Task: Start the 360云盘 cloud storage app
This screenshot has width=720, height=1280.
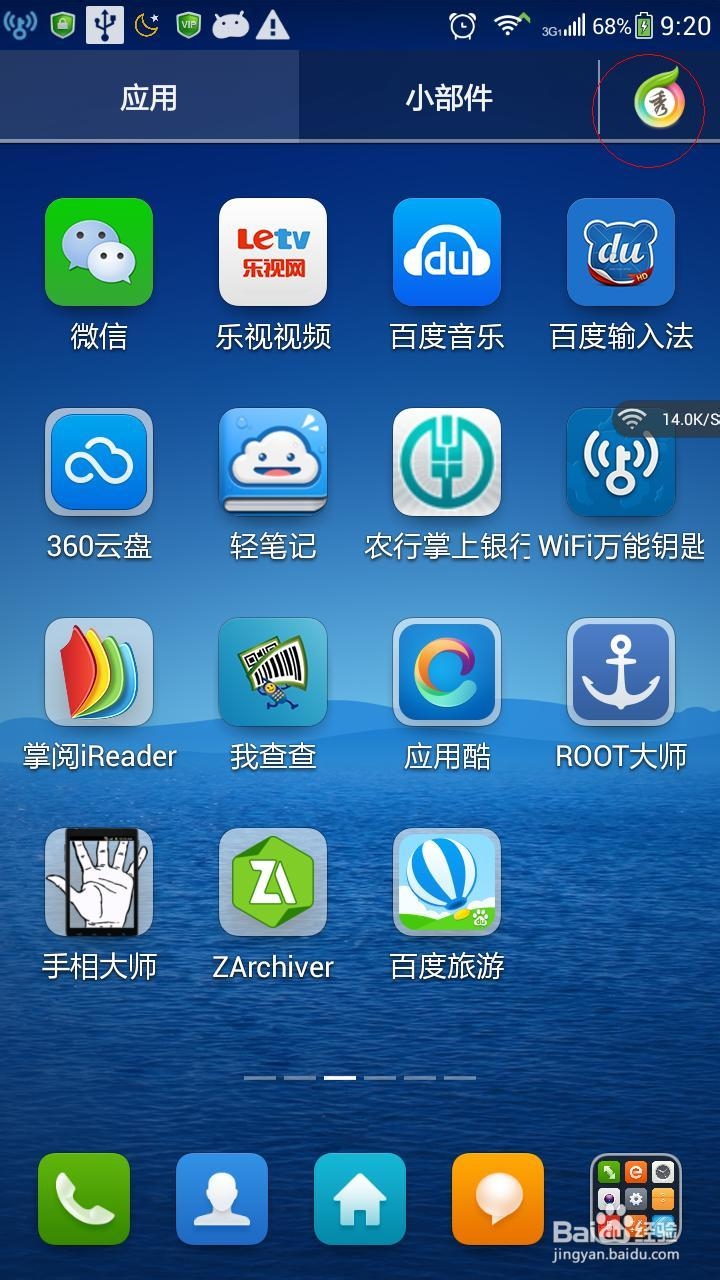Action: point(99,463)
